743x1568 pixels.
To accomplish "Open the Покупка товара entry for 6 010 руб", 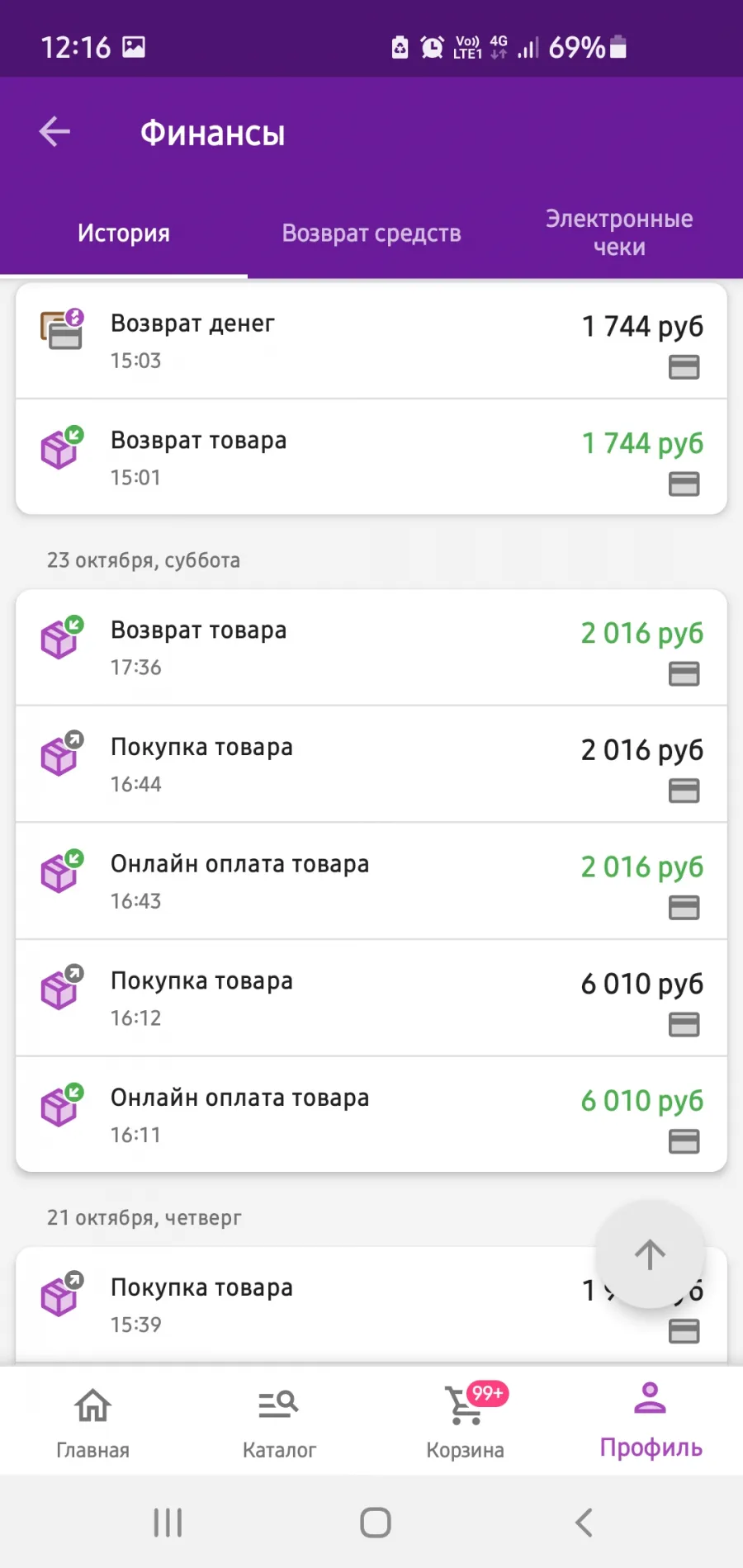I will pos(371,998).
